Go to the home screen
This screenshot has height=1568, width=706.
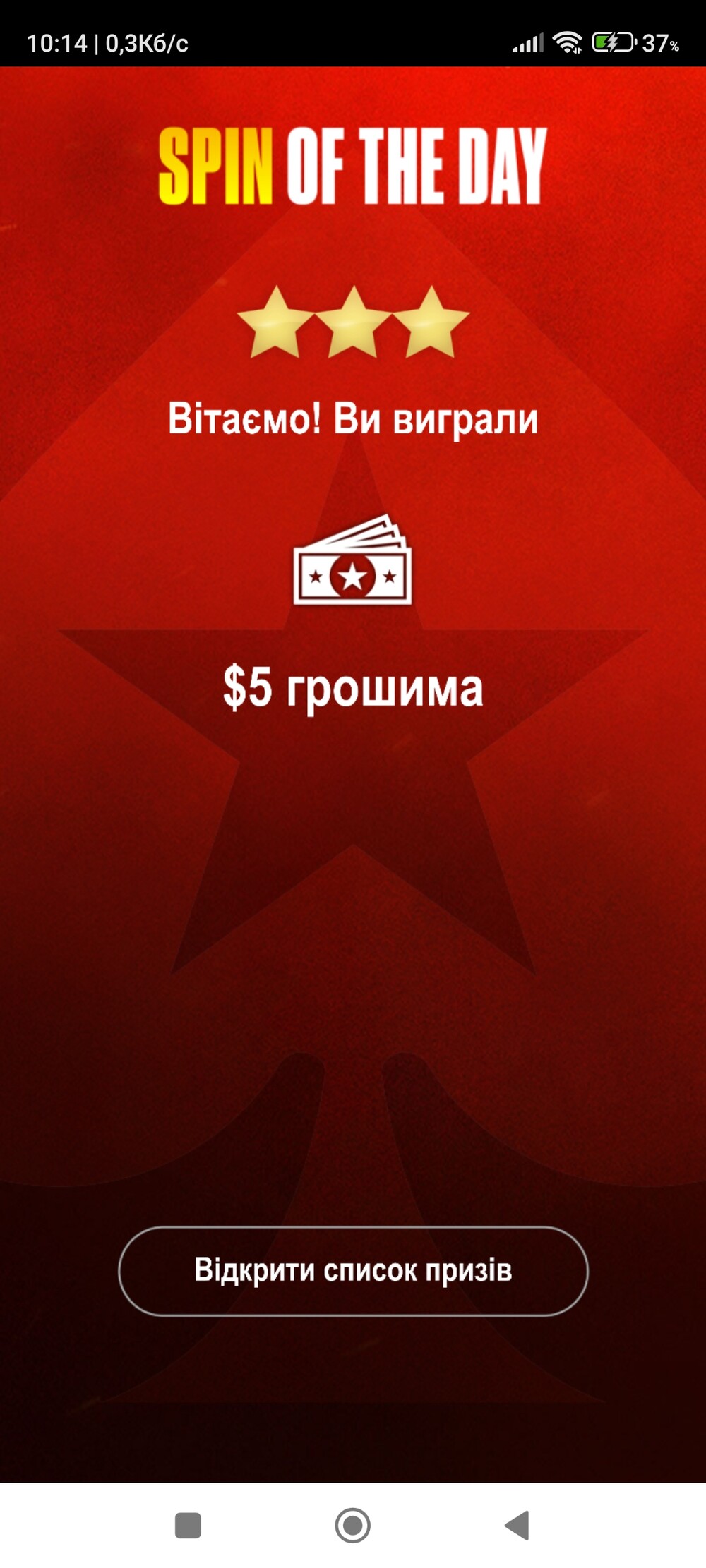(x=353, y=1525)
